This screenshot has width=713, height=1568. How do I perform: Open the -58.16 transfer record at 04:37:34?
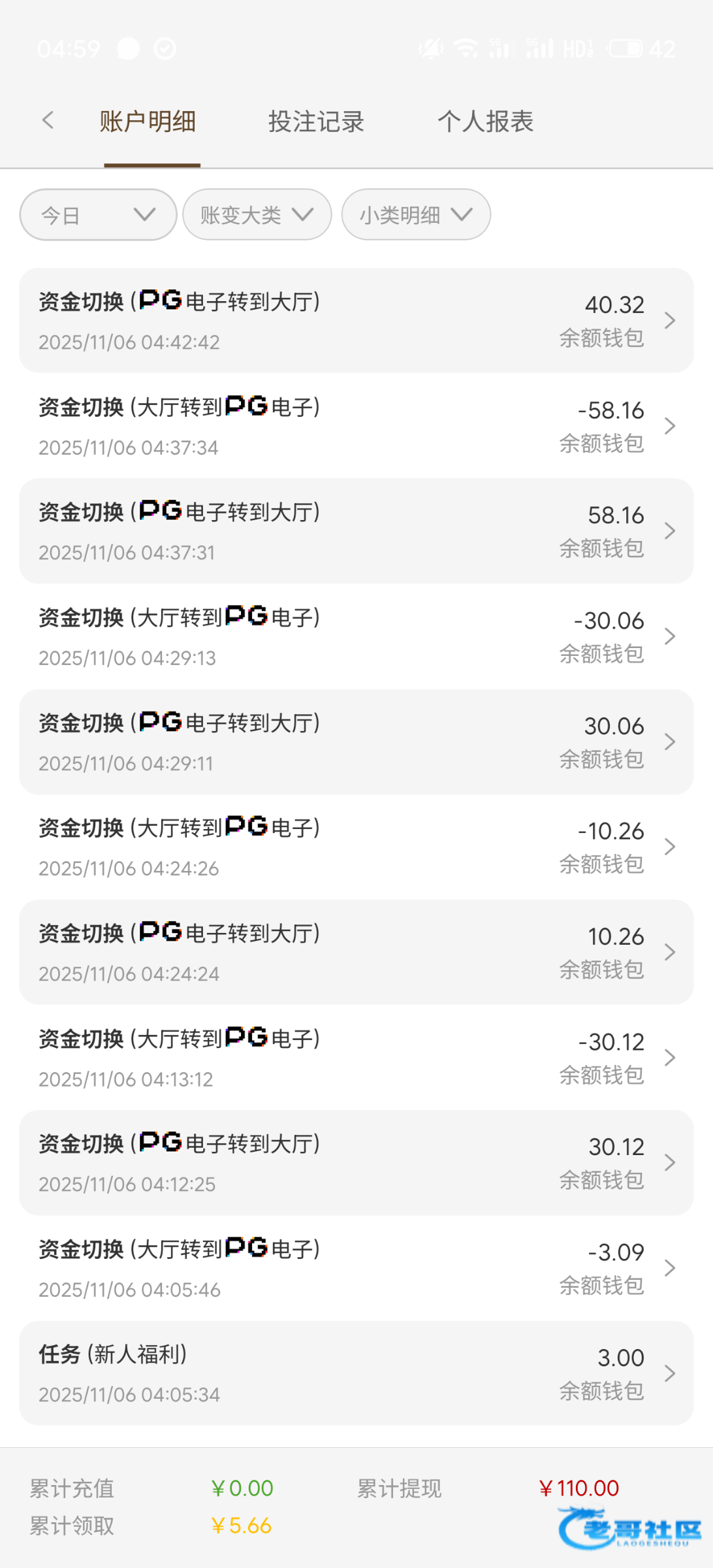click(356, 426)
